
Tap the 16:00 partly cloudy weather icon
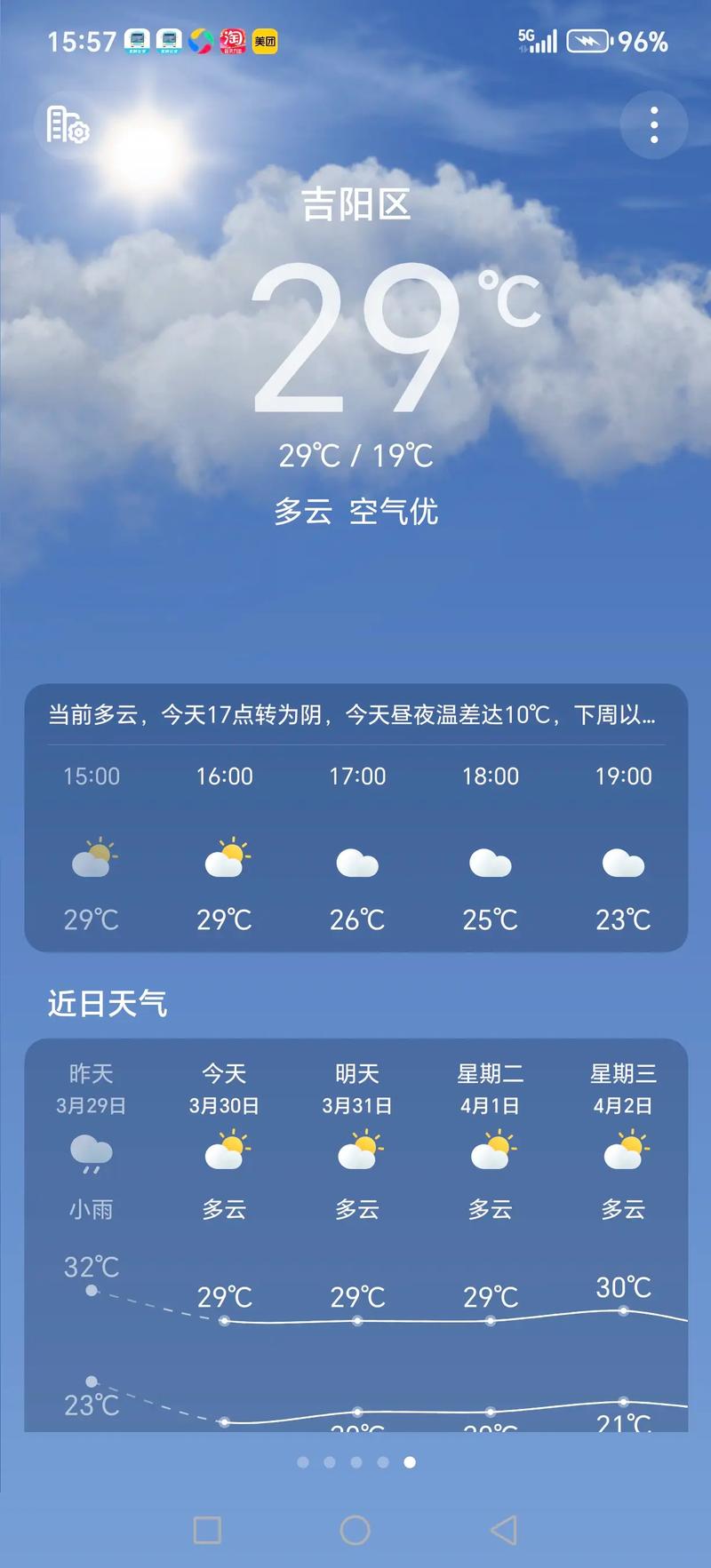[224, 860]
